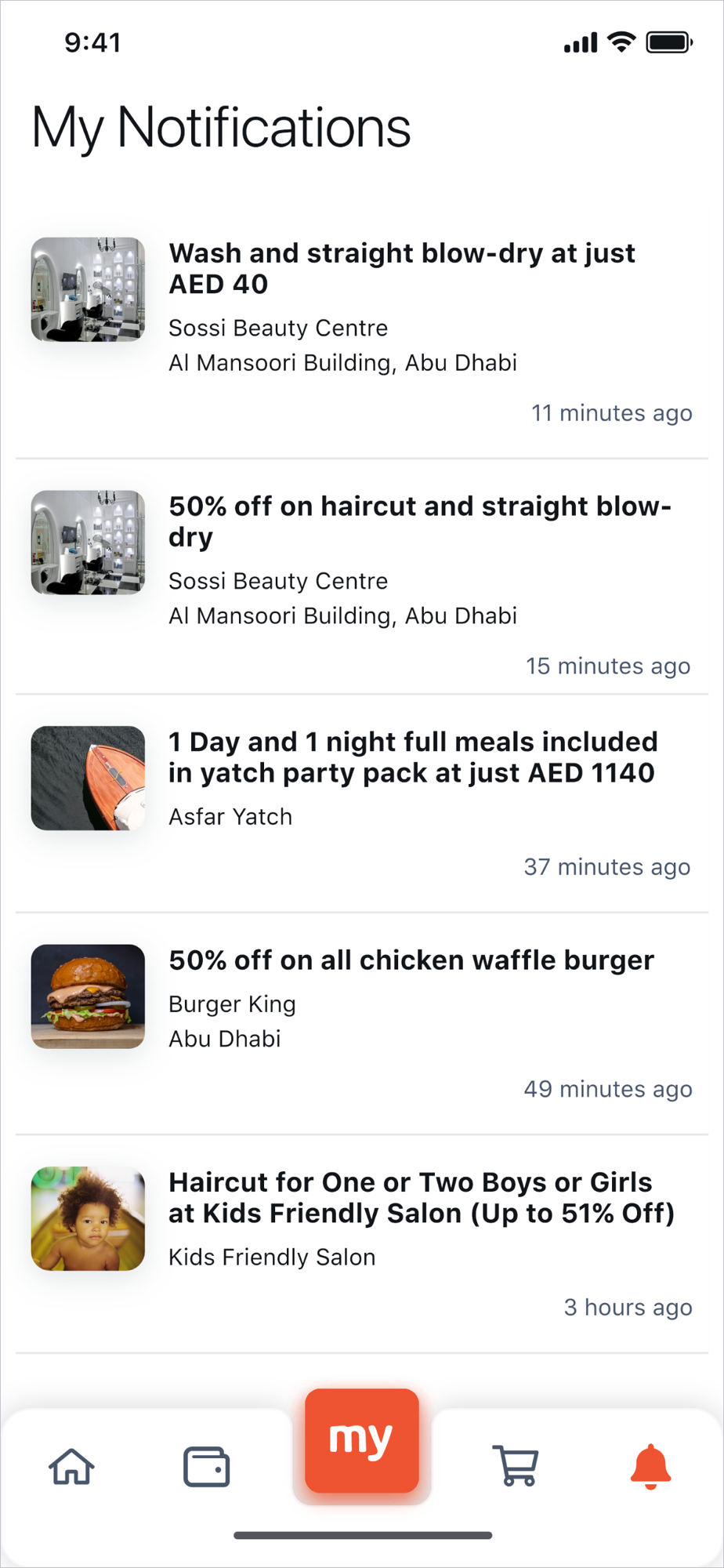View the 50% off haircut notification
The height and width of the screenshot is (1568, 724).
pos(419,521)
